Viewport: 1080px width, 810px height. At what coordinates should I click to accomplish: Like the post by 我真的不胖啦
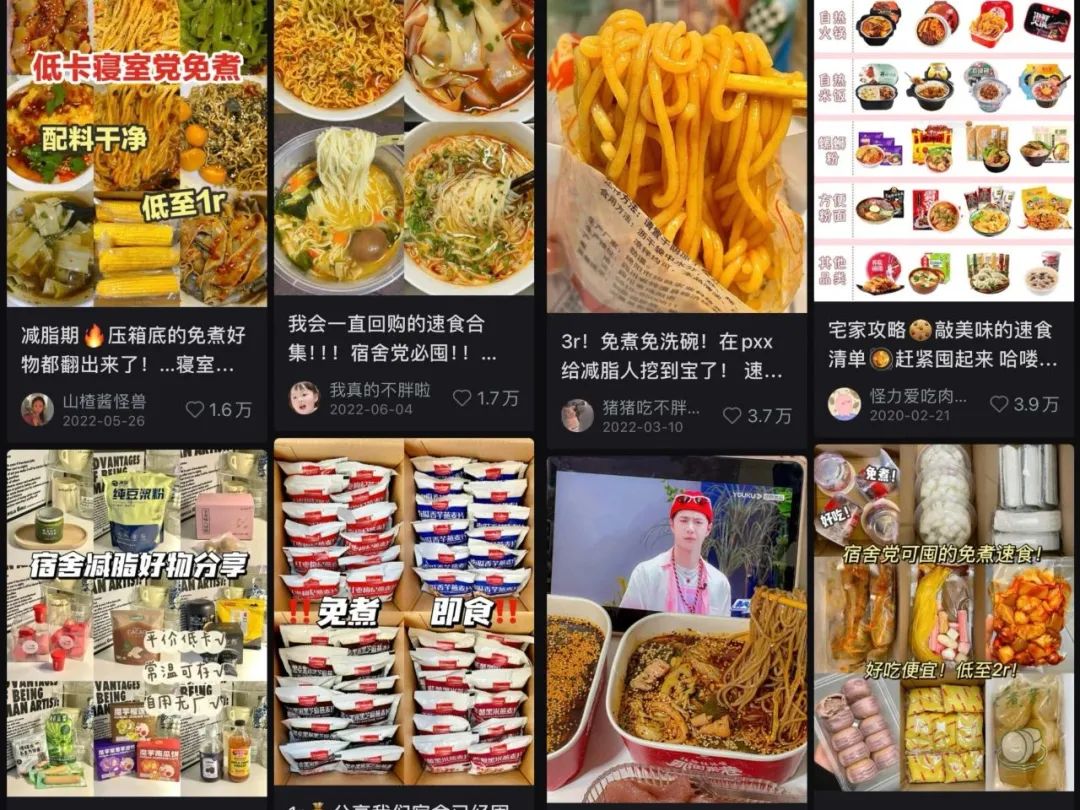[x=462, y=398]
